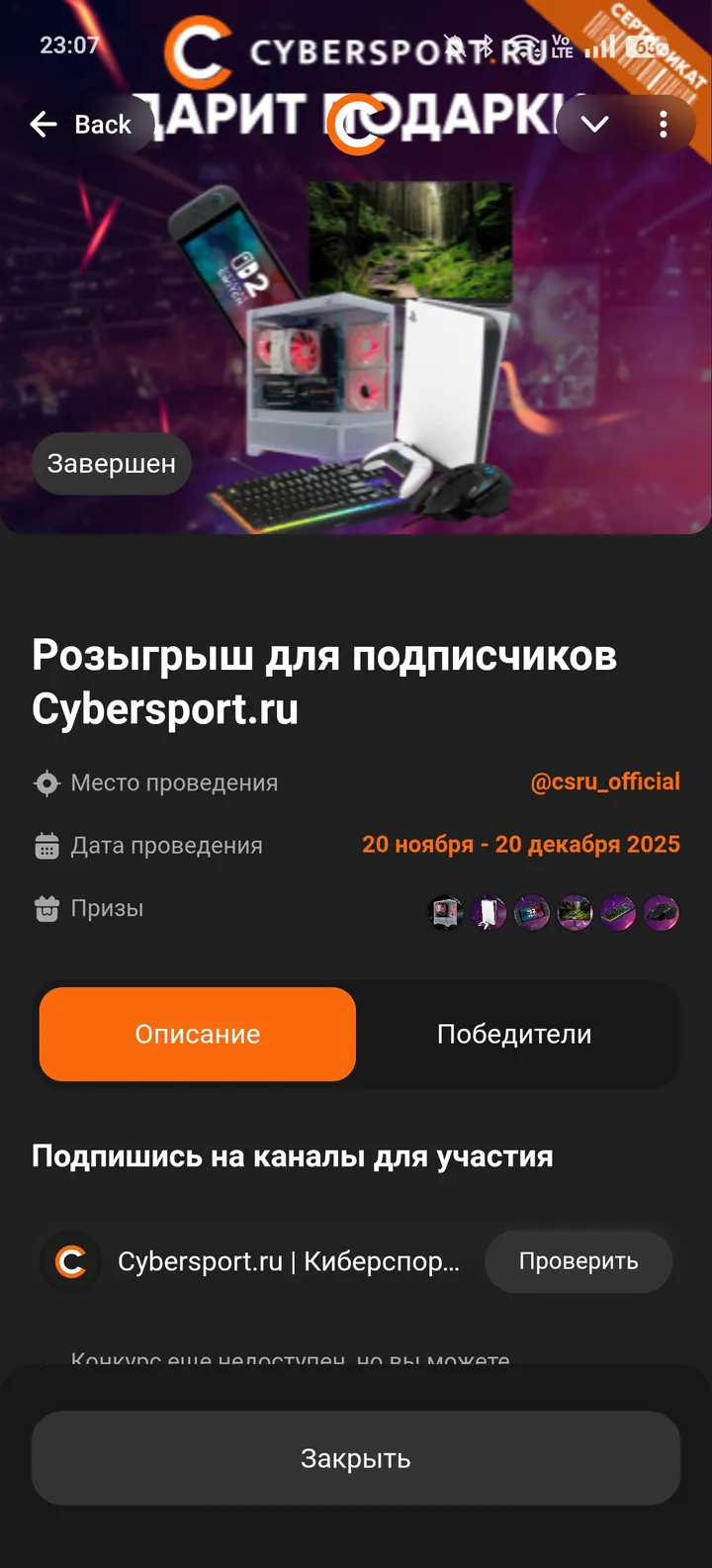Viewport: 712px width, 1568px height.
Task: Select the RGB keyboard prize icon
Action: click(618, 912)
